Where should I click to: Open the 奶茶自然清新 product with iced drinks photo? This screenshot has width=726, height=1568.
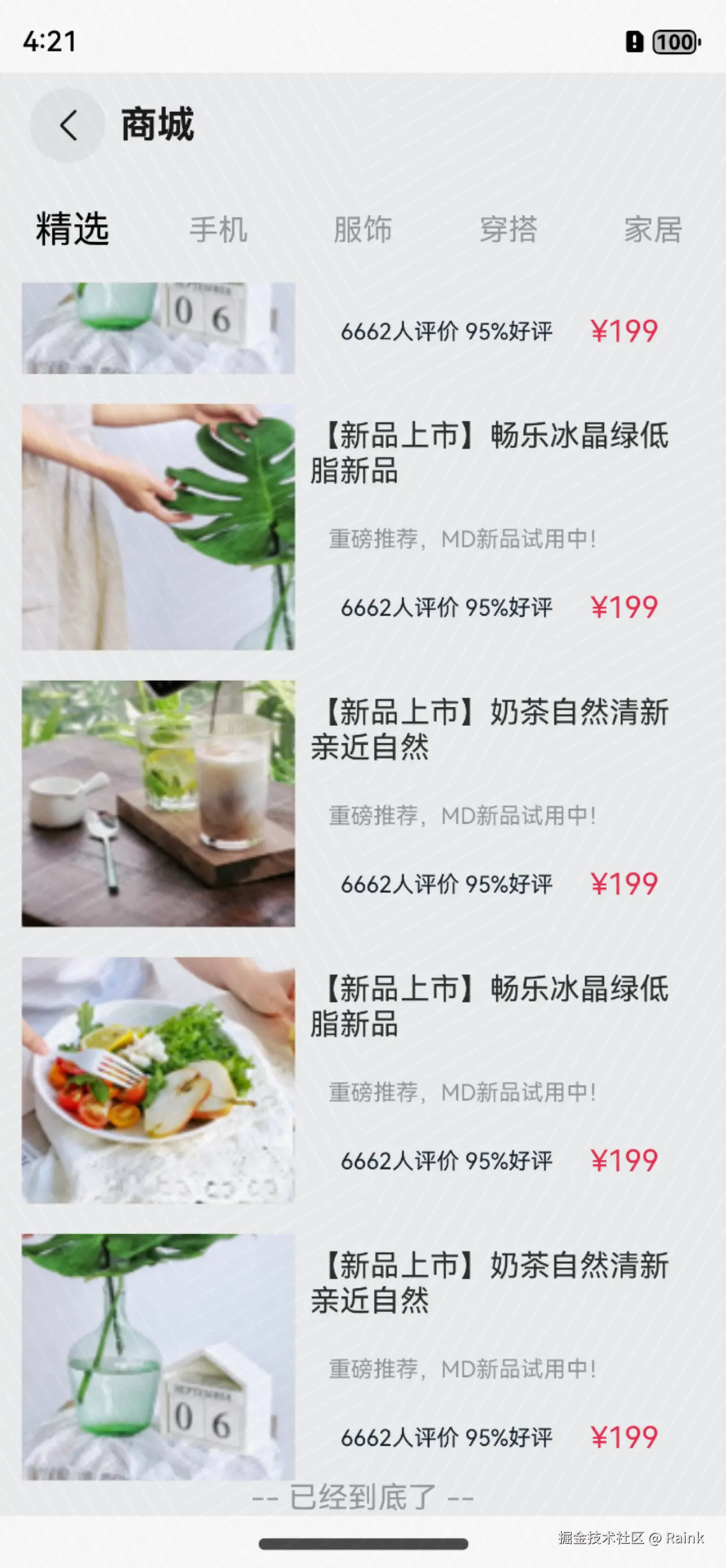(158, 804)
